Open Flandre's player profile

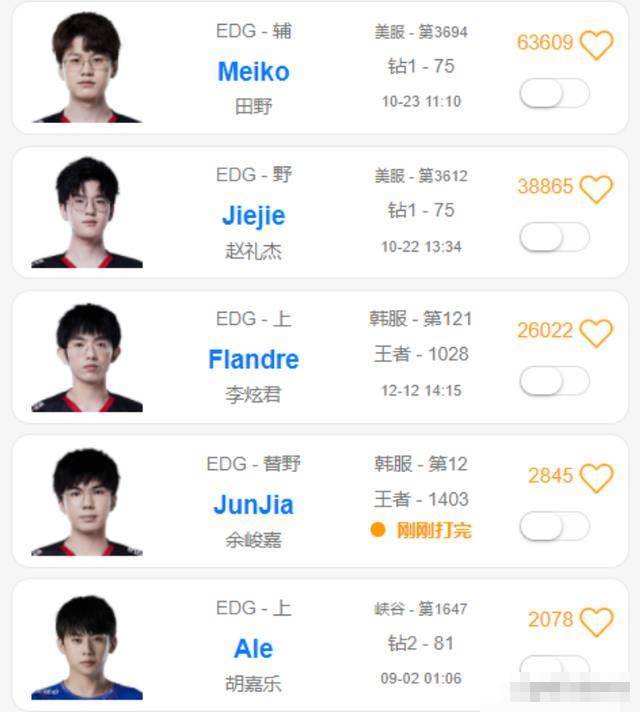click(x=253, y=360)
